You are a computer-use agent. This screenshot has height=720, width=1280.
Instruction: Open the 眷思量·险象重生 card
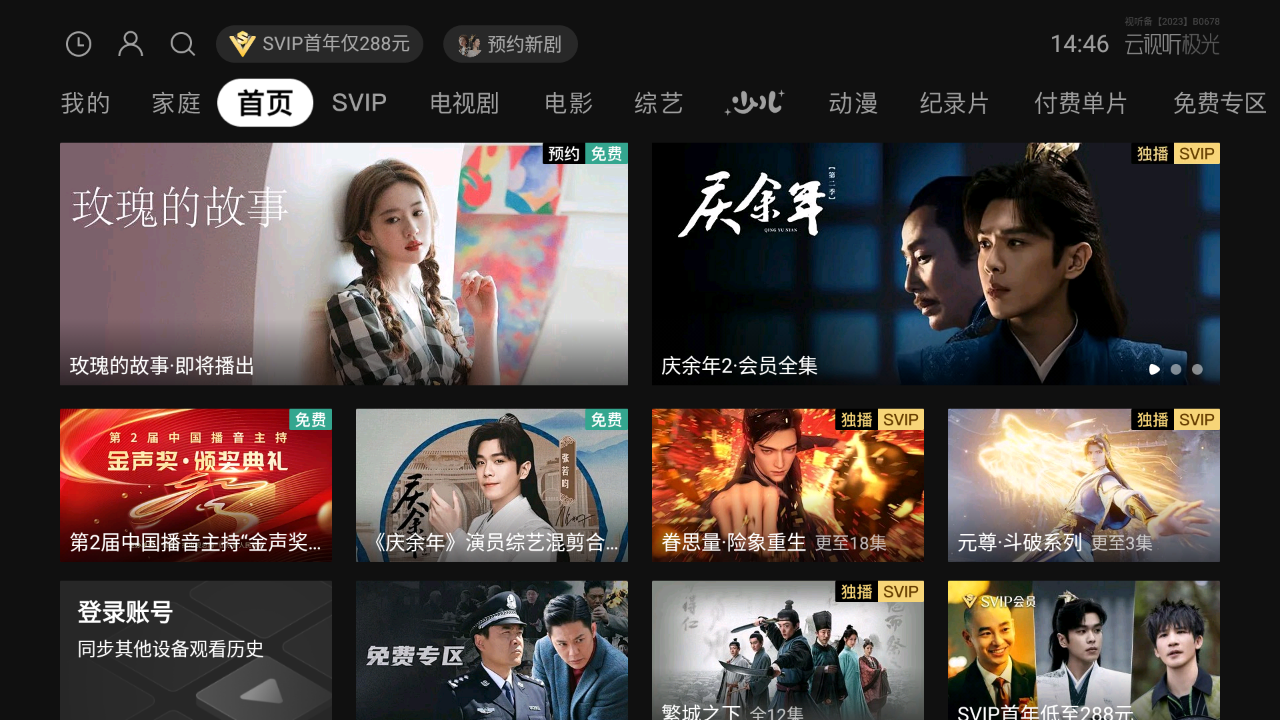pyautogui.click(x=788, y=485)
